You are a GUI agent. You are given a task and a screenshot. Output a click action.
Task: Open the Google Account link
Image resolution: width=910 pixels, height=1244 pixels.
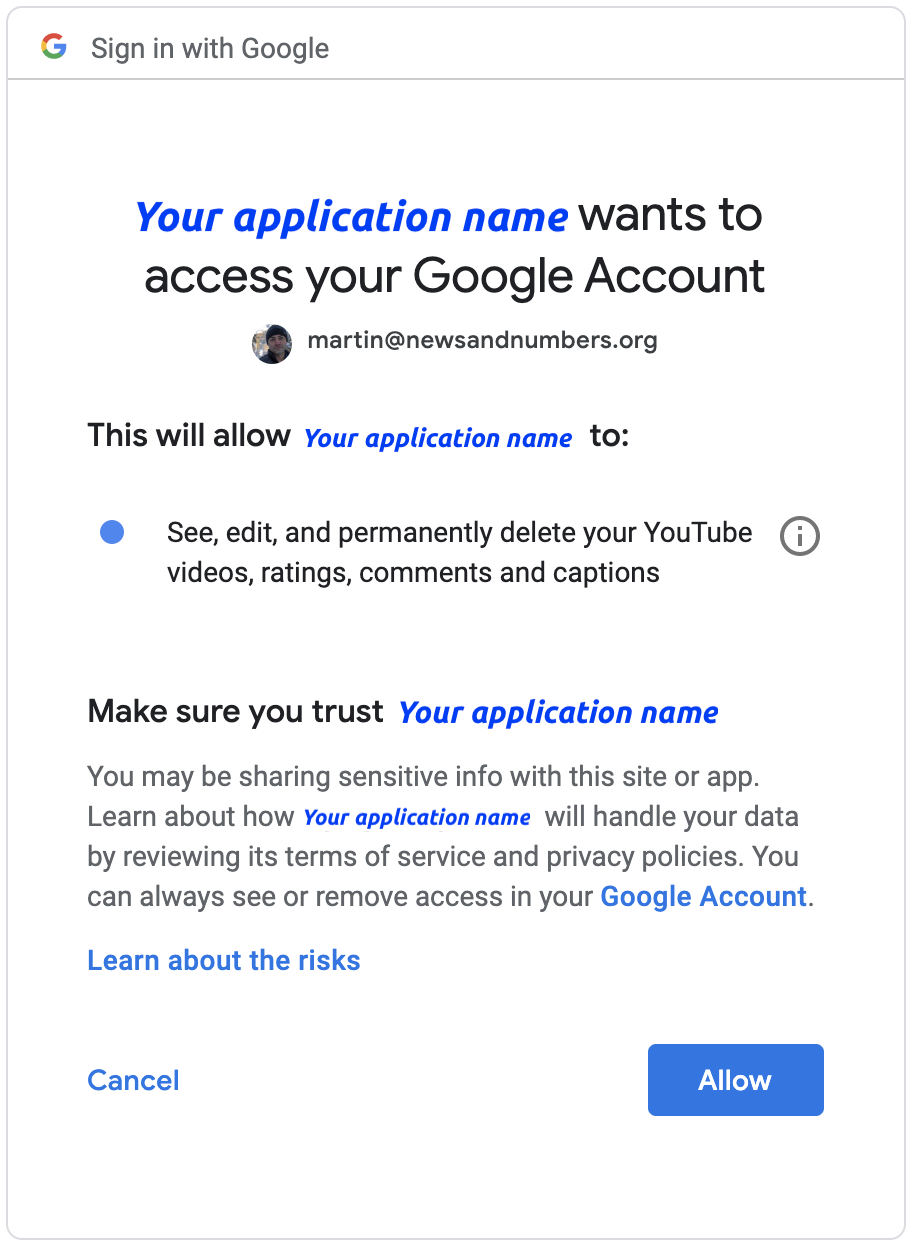703,896
